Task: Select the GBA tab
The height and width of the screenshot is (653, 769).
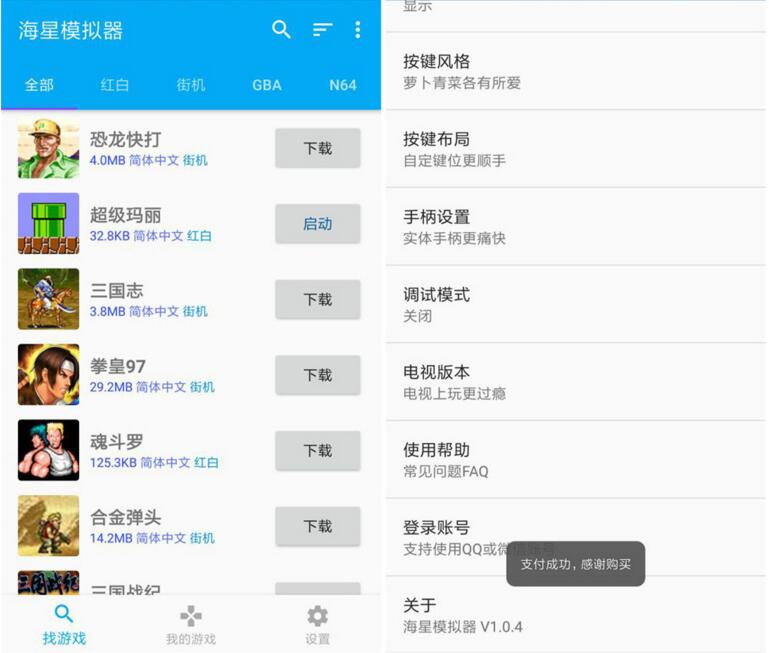Action: [267, 85]
